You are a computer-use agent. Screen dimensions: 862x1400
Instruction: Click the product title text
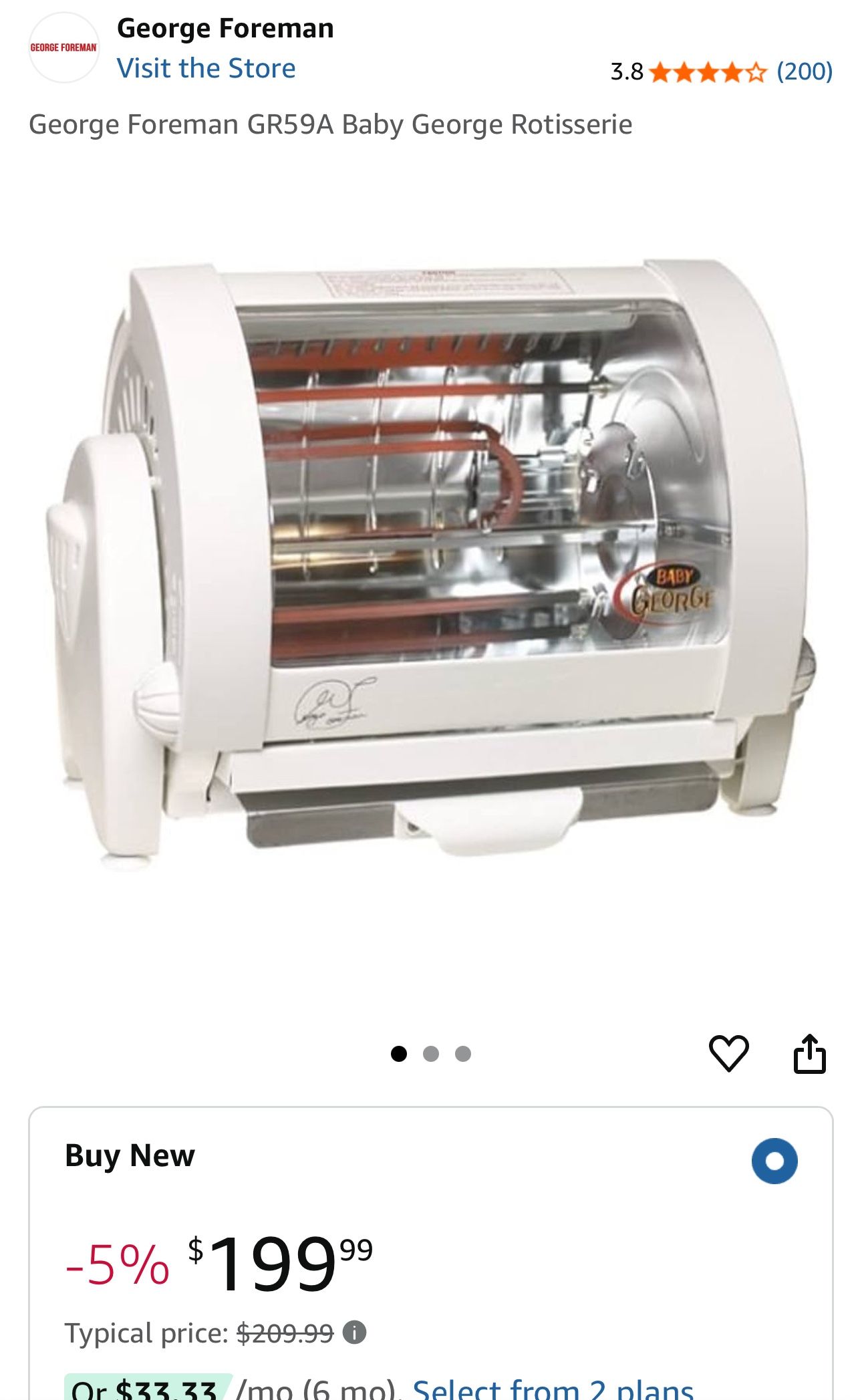pos(332,124)
